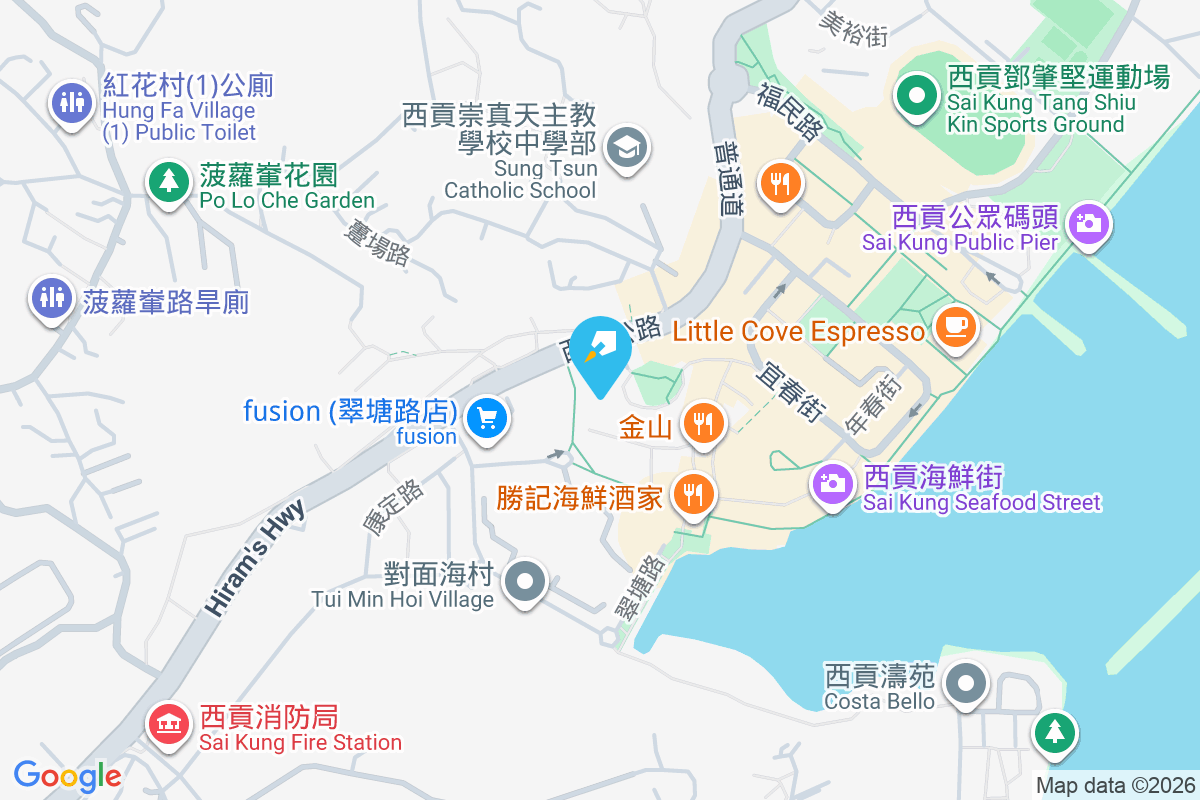Screen dimensions: 1200x800
Task: Open the Sai Kung Public Pier marker
Action: click(1088, 221)
